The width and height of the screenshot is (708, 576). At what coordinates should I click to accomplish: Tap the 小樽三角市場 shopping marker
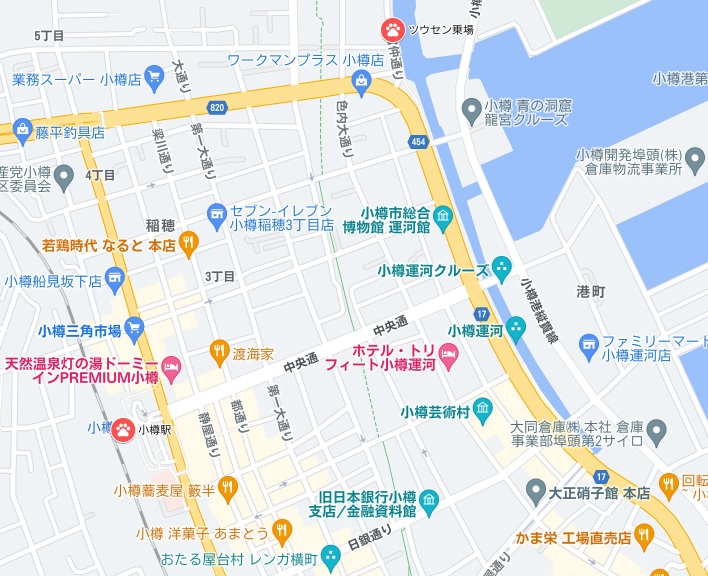point(134,328)
